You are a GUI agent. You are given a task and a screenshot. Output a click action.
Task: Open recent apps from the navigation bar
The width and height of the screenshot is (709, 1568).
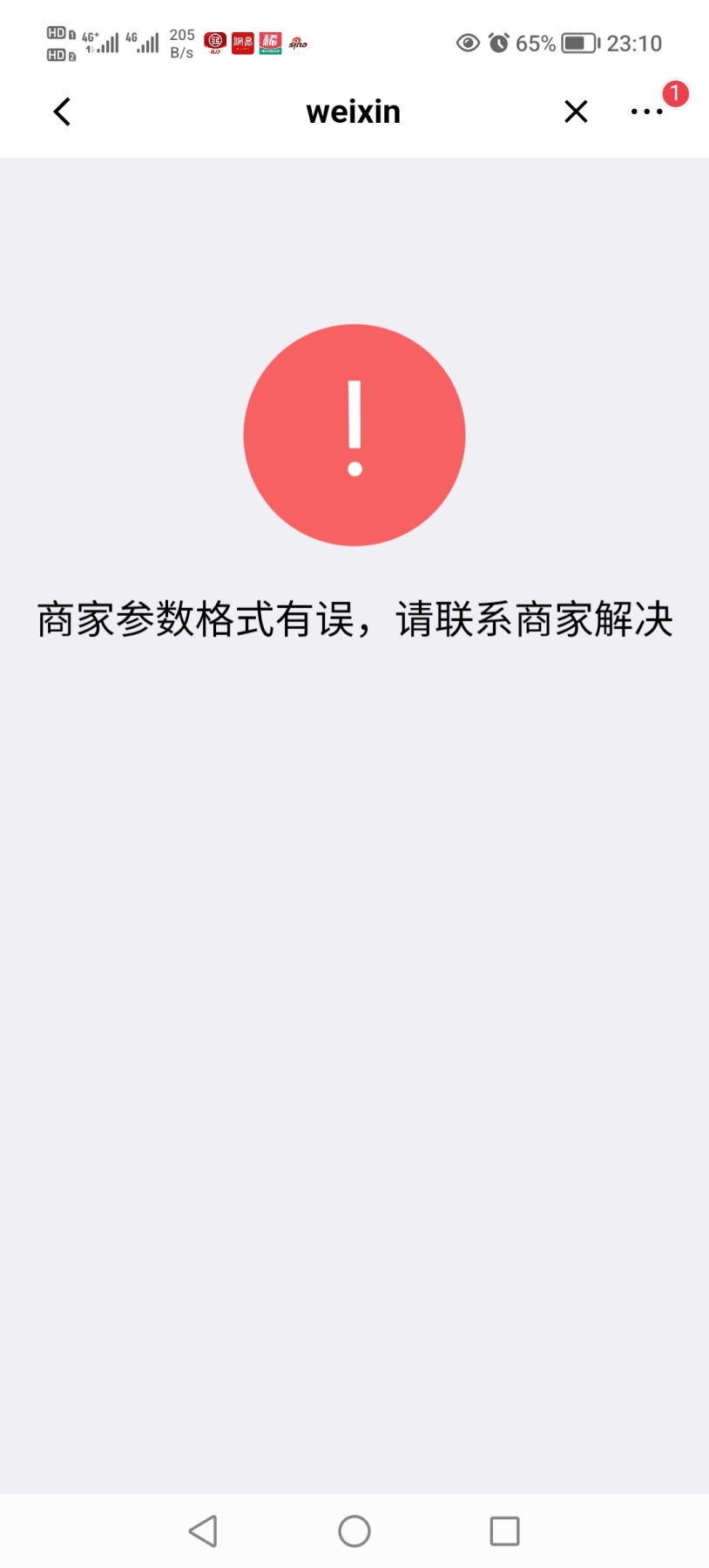tap(504, 1531)
